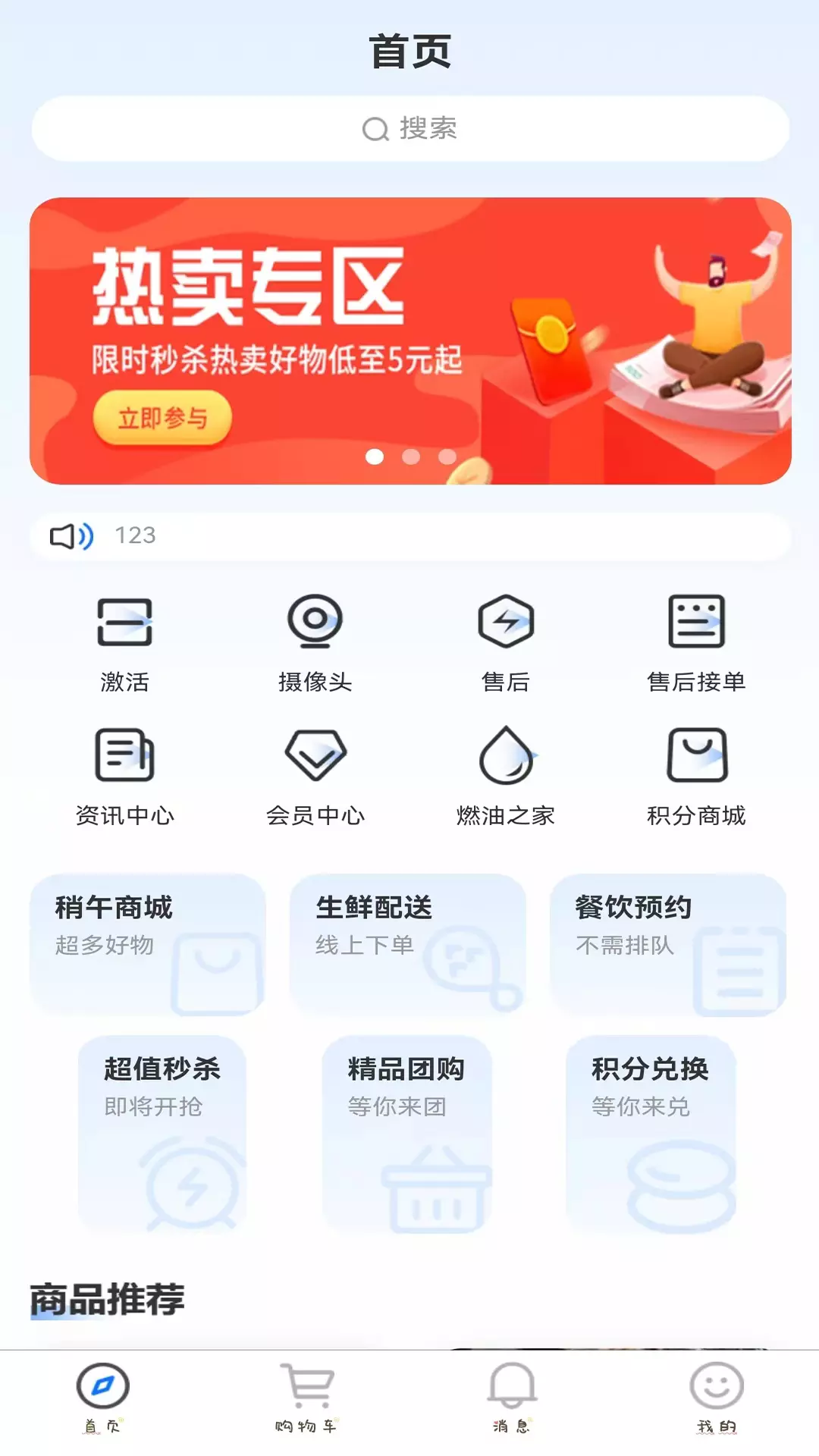
Task: Switch to the 消息 tab
Action: [512, 1398]
